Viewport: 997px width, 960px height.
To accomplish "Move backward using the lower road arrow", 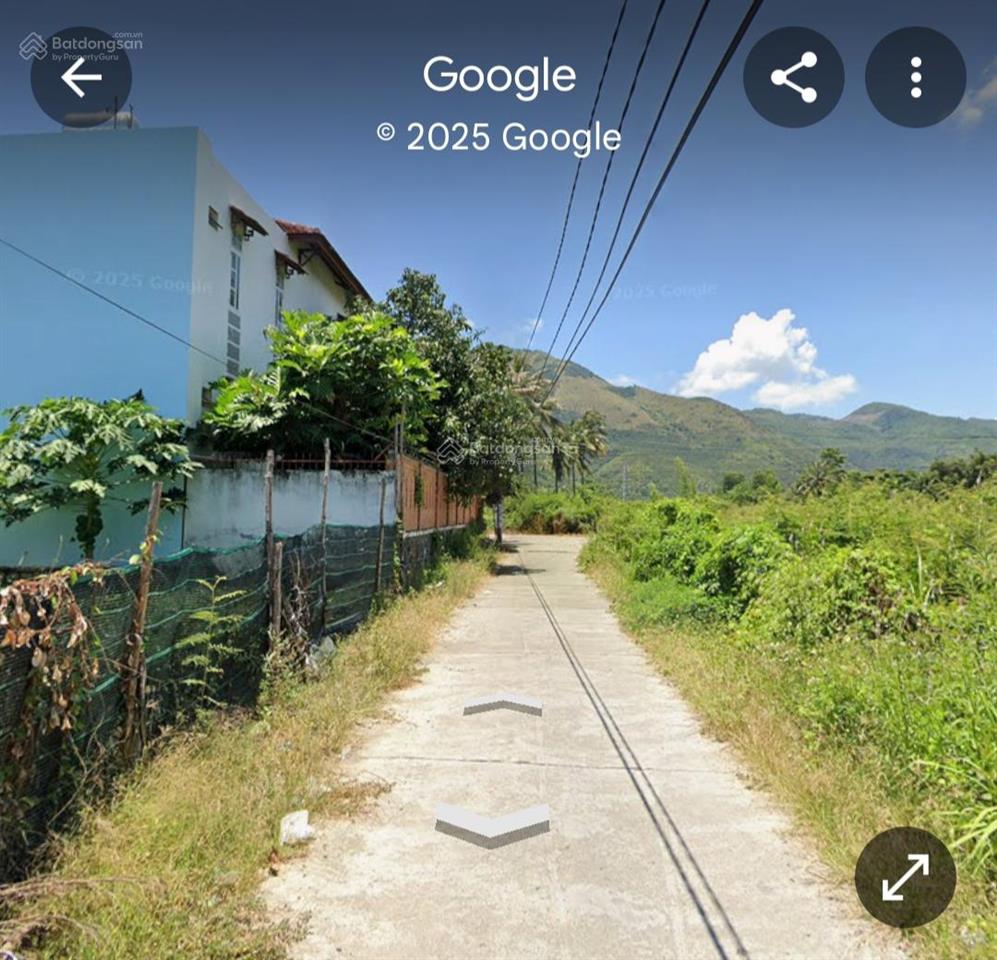I will (492, 826).
